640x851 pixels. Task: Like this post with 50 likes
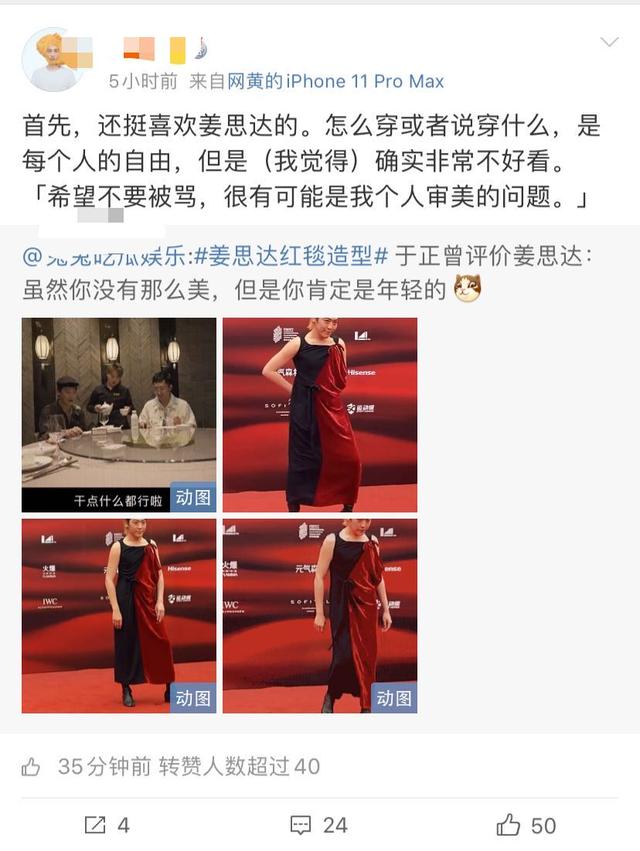coord(526,825)
